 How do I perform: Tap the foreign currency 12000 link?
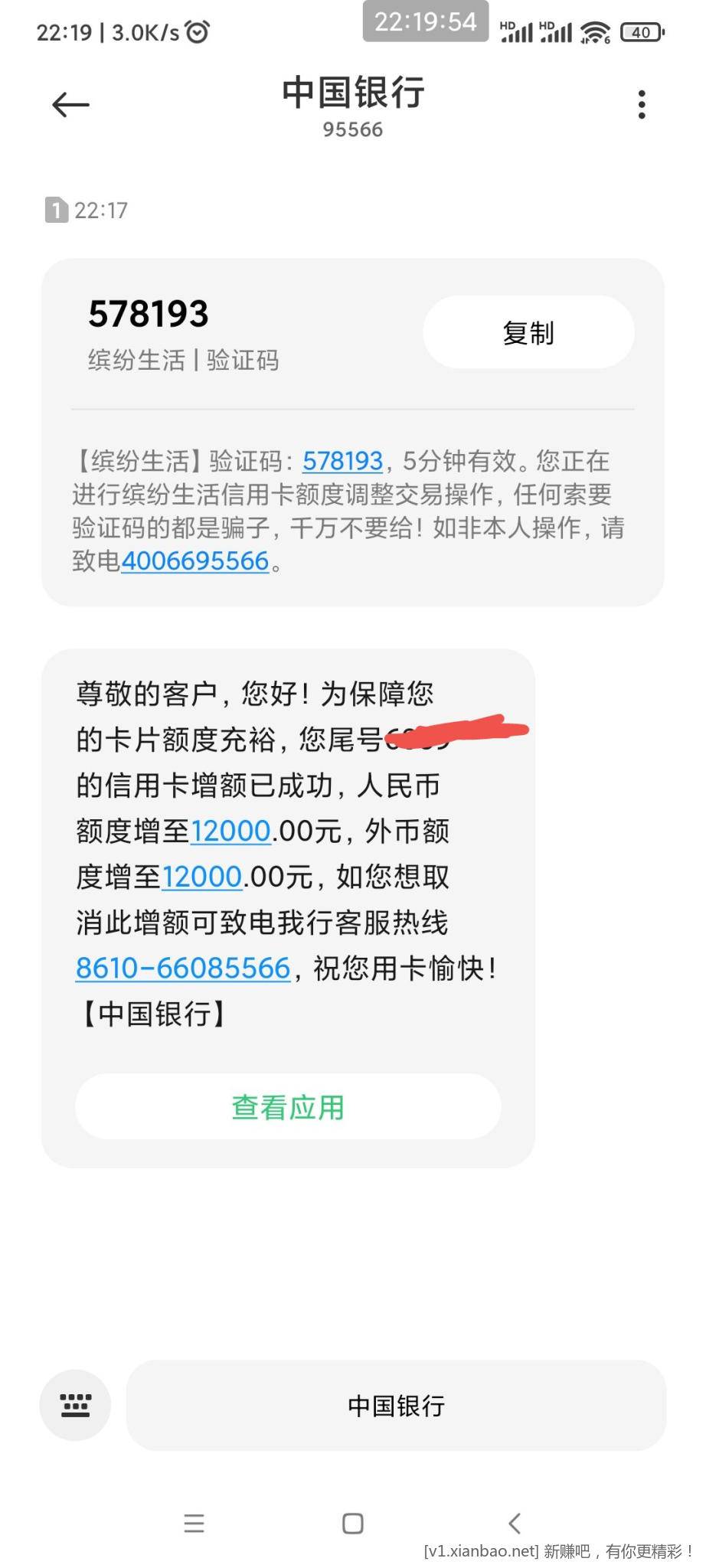click(202, 877)
